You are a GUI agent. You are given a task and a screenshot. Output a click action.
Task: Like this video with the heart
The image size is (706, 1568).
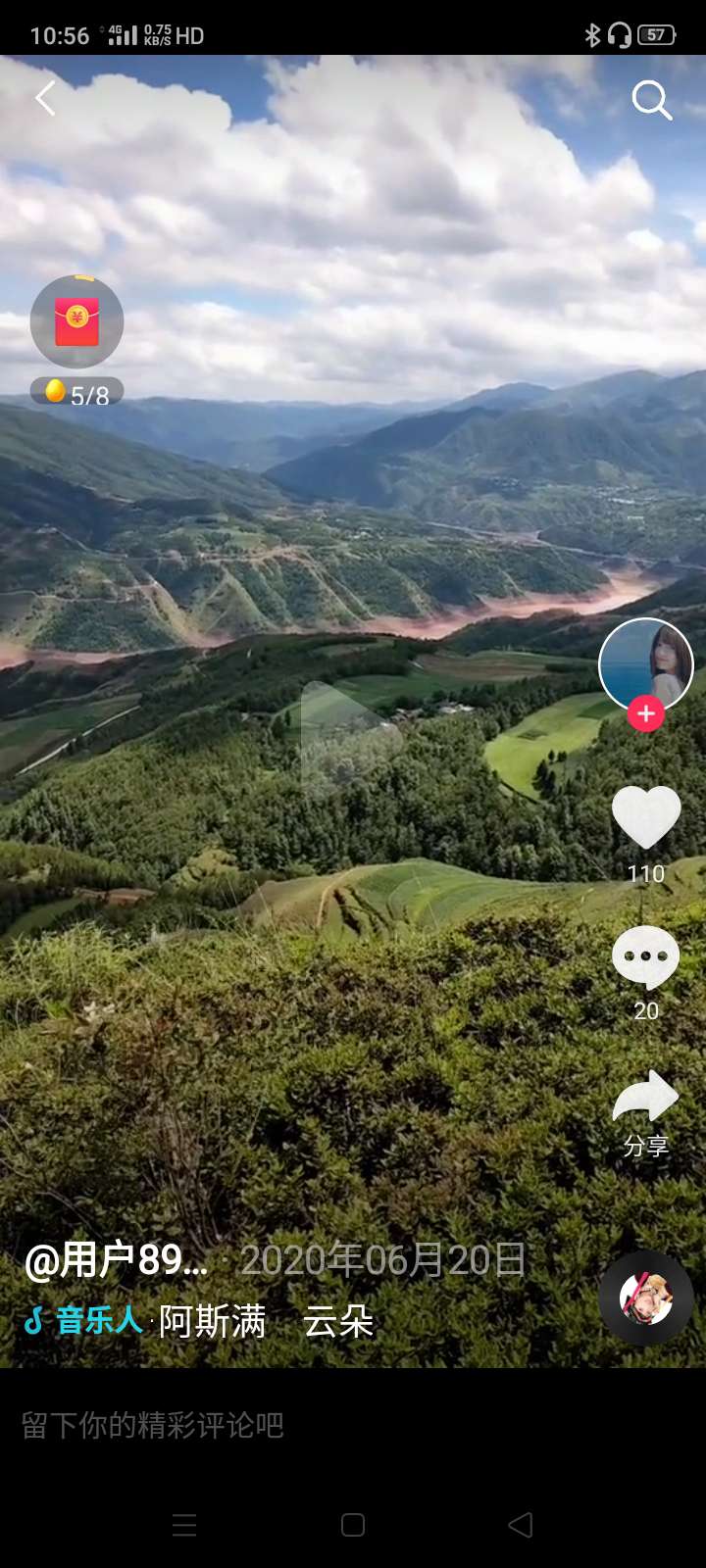[x=646, y=817]
